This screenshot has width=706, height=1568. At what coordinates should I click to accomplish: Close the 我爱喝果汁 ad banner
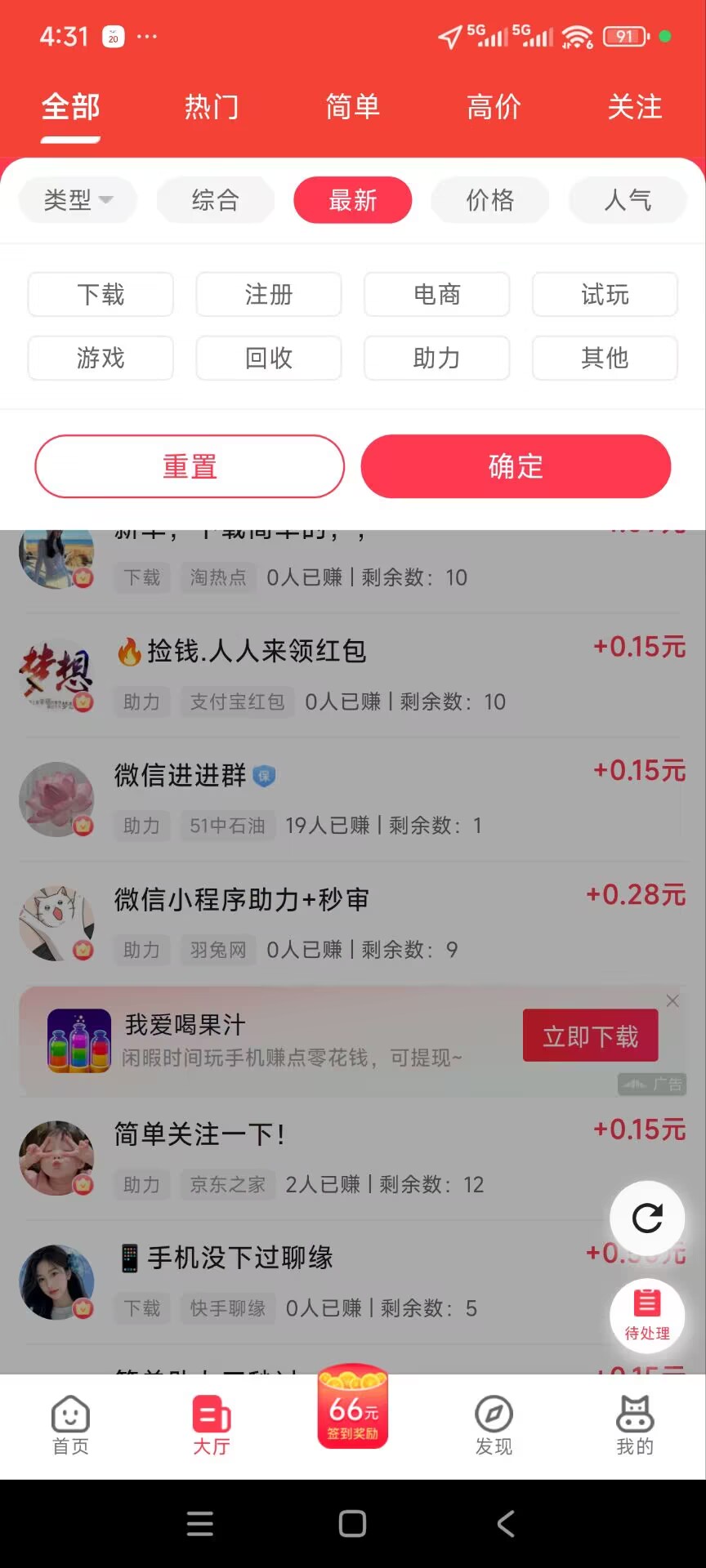(x=672, y=1000)
